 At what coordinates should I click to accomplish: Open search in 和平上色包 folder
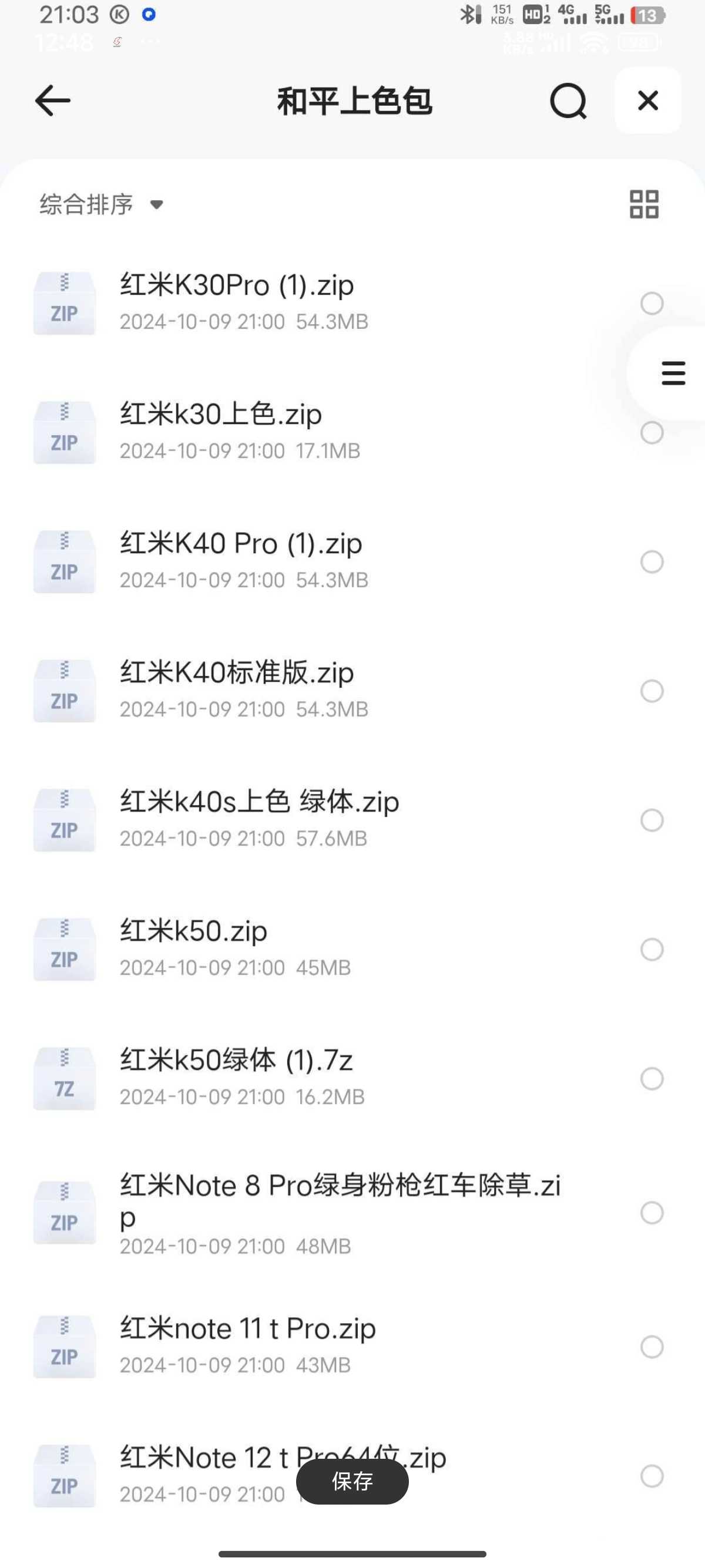568,101
